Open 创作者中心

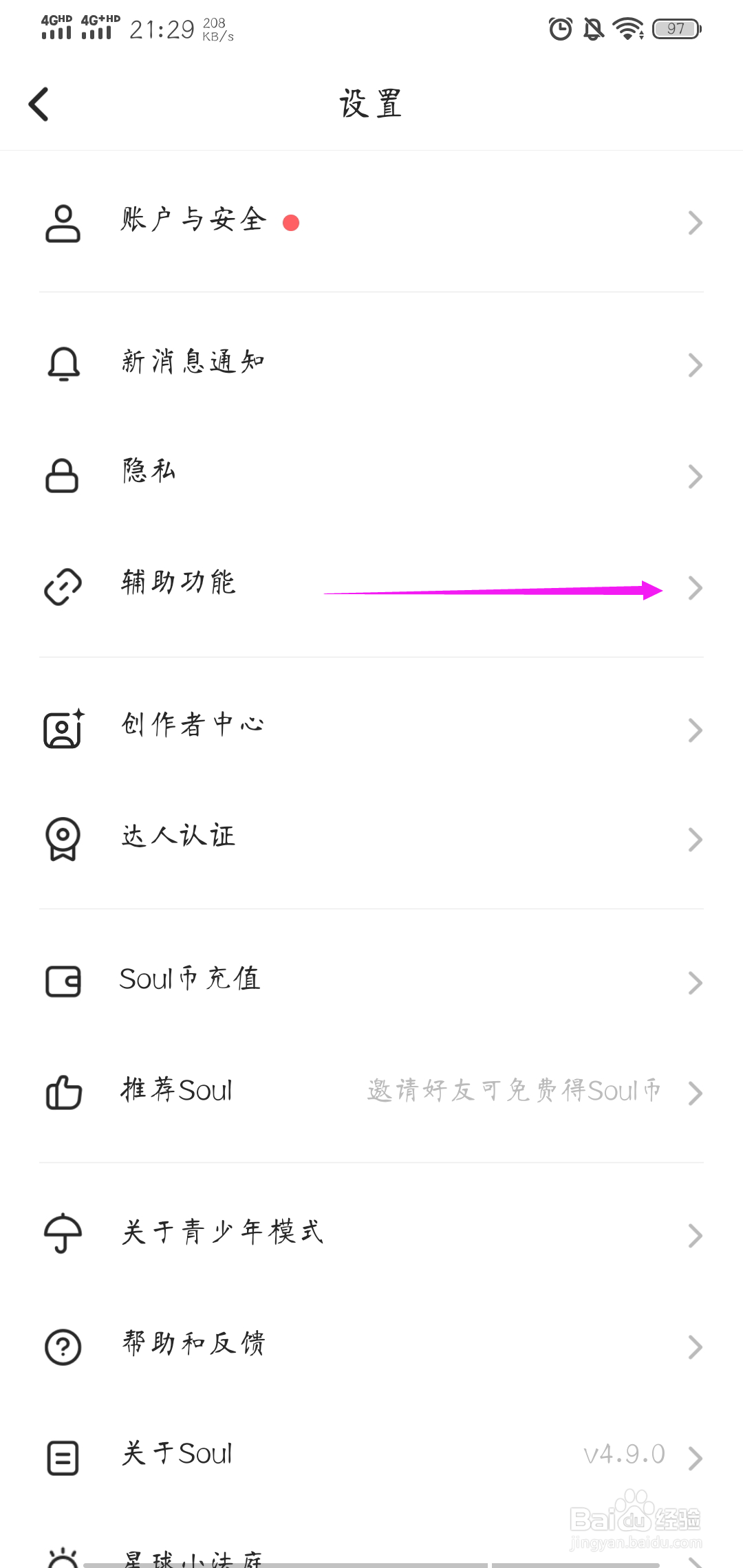193,726
